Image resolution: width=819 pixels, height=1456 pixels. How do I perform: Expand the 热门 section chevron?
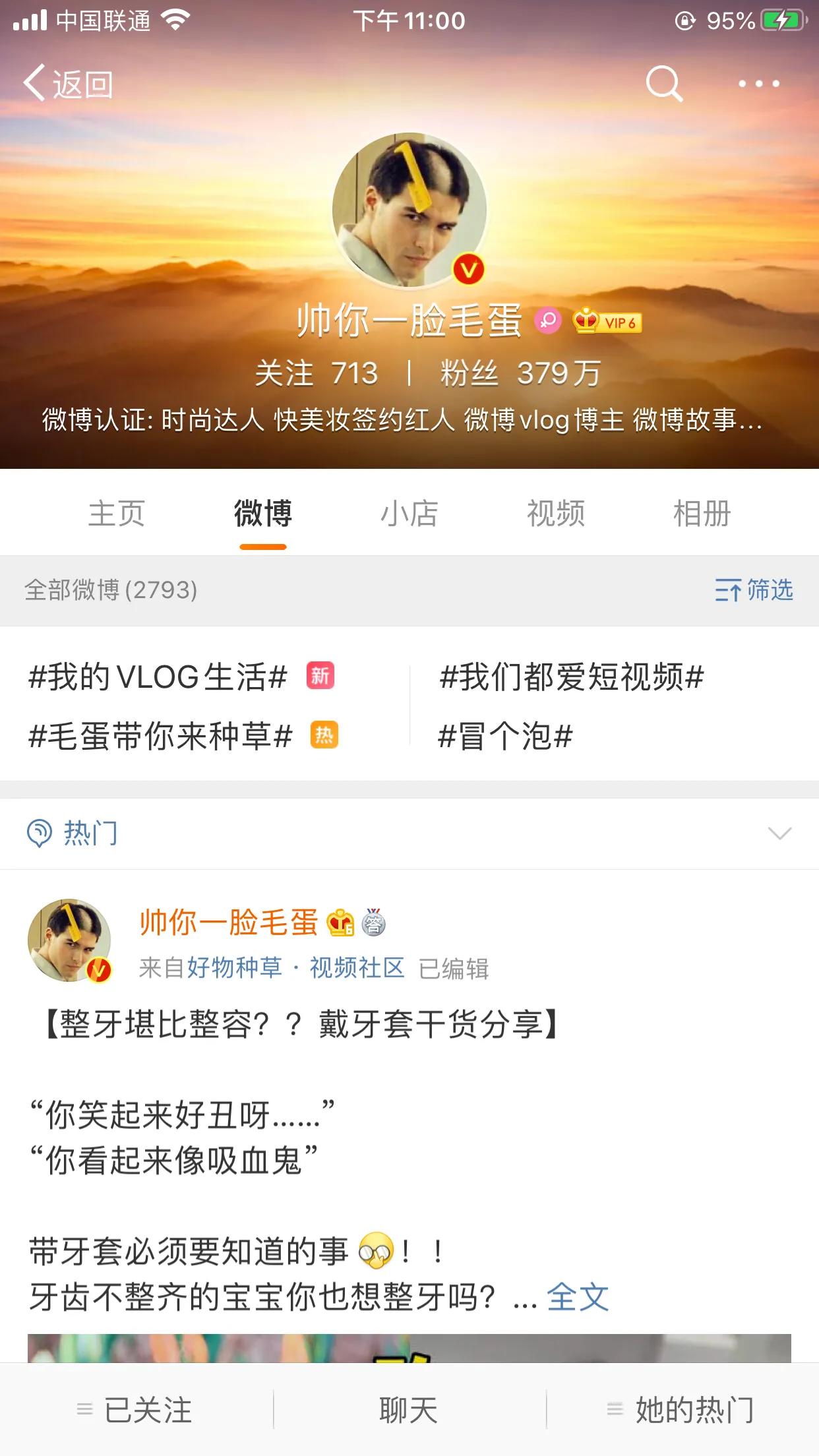tap(779, 834)
